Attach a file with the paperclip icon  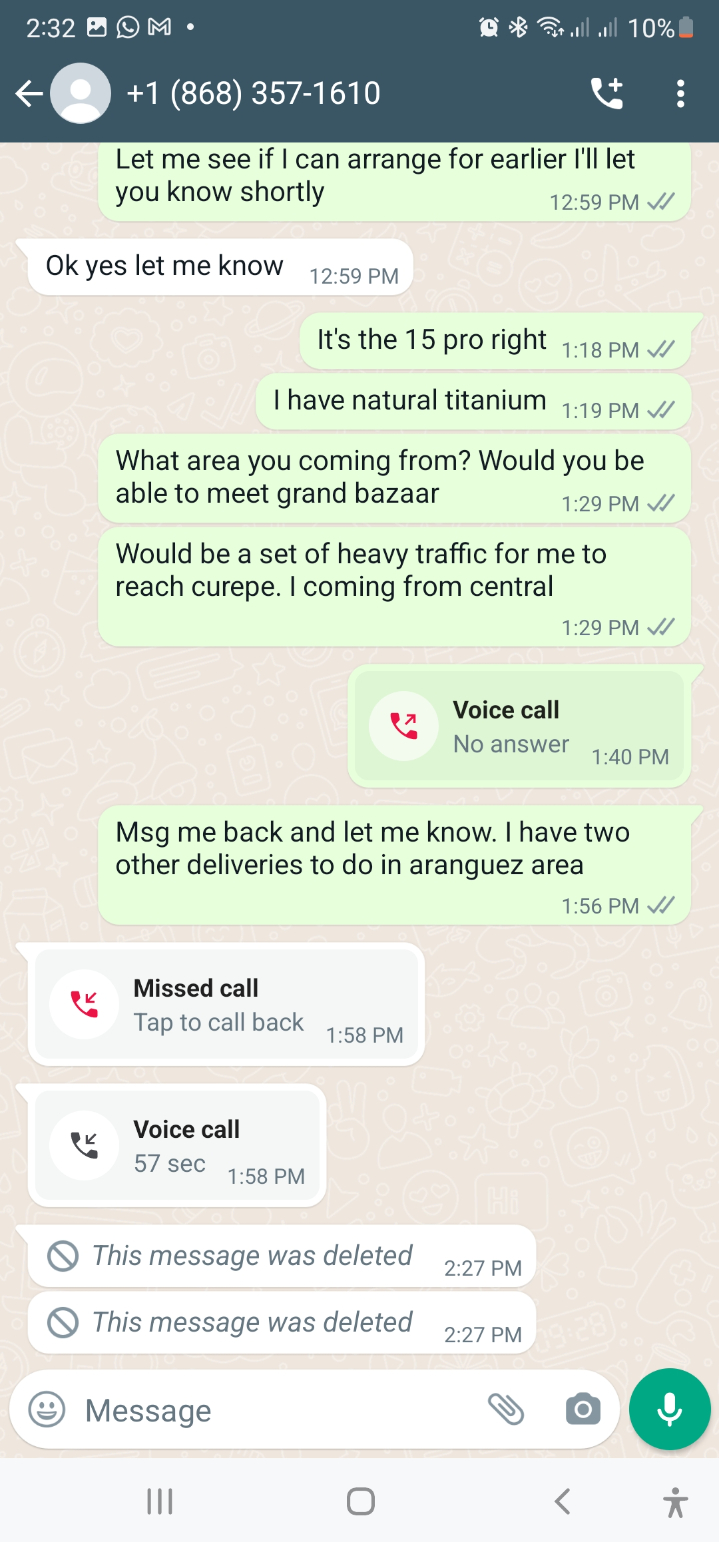coord(506,1410)
